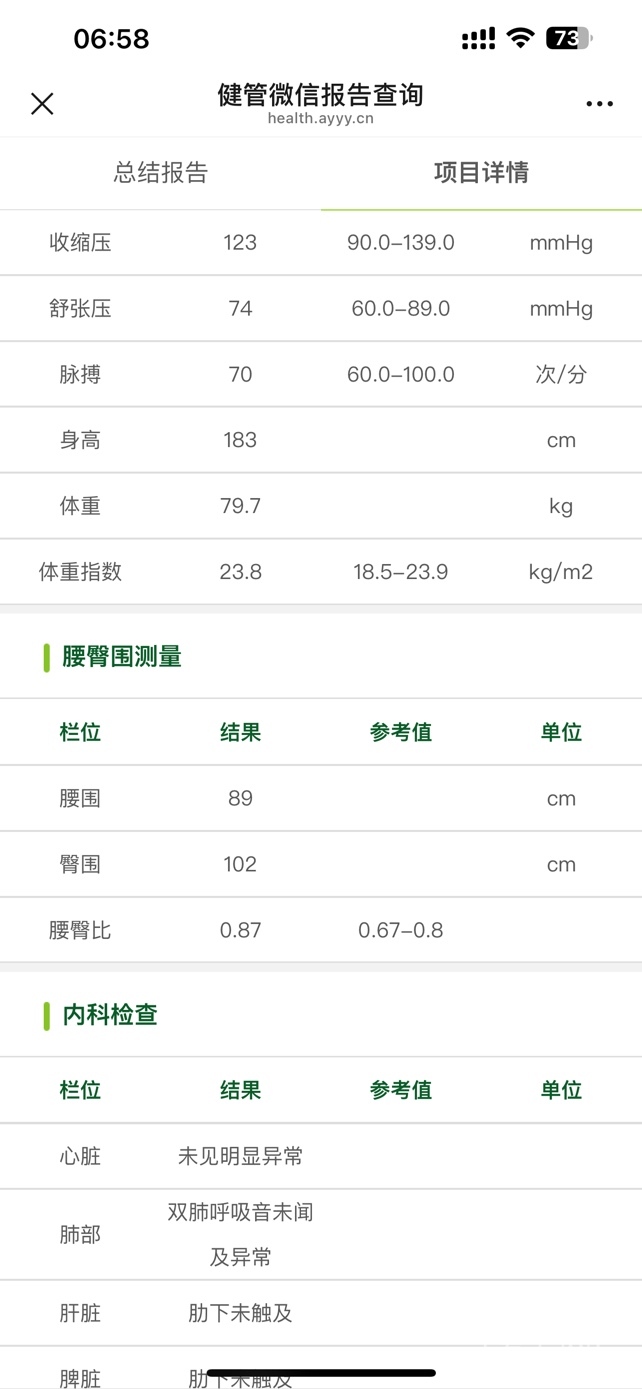This screenshot has height=1389, width=642.
Task: Switch to the 总结报告 tab
Action: click(x=161, y=173)
